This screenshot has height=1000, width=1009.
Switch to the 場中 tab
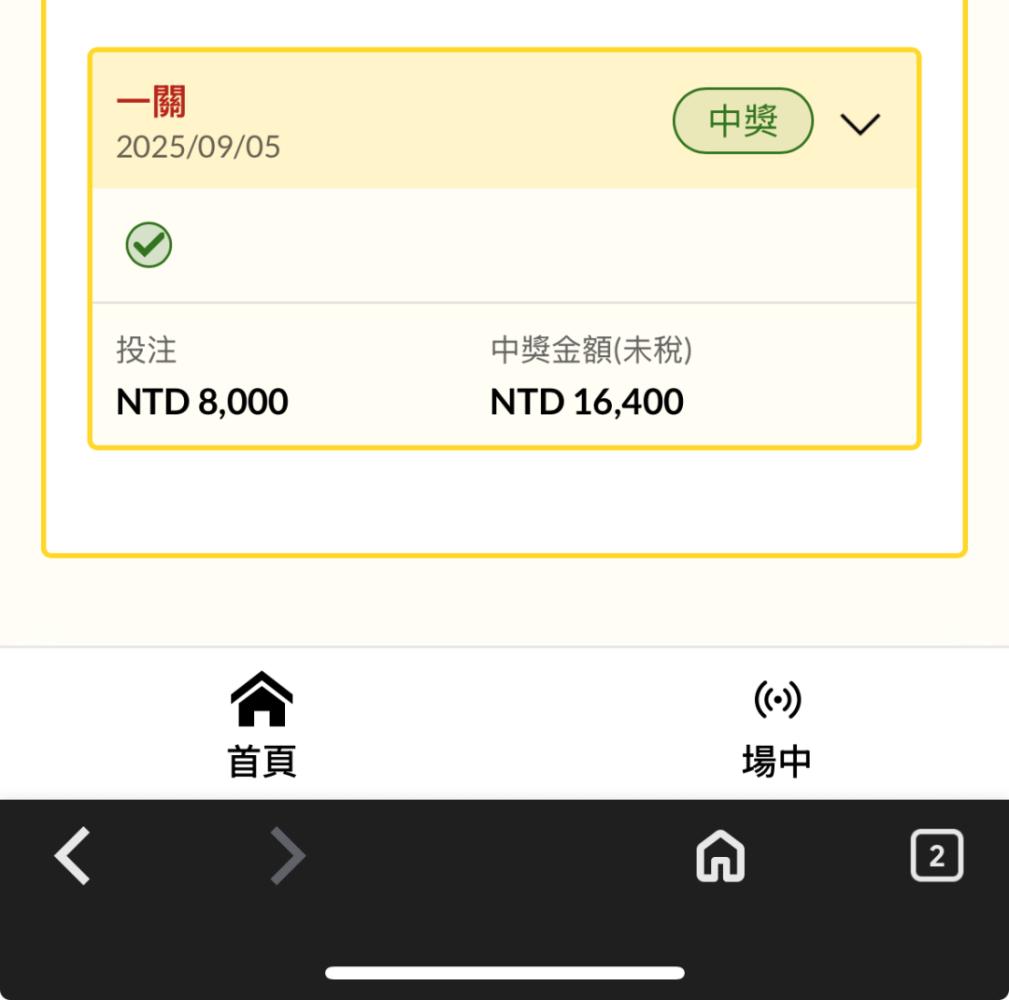(x=777, y=728)
